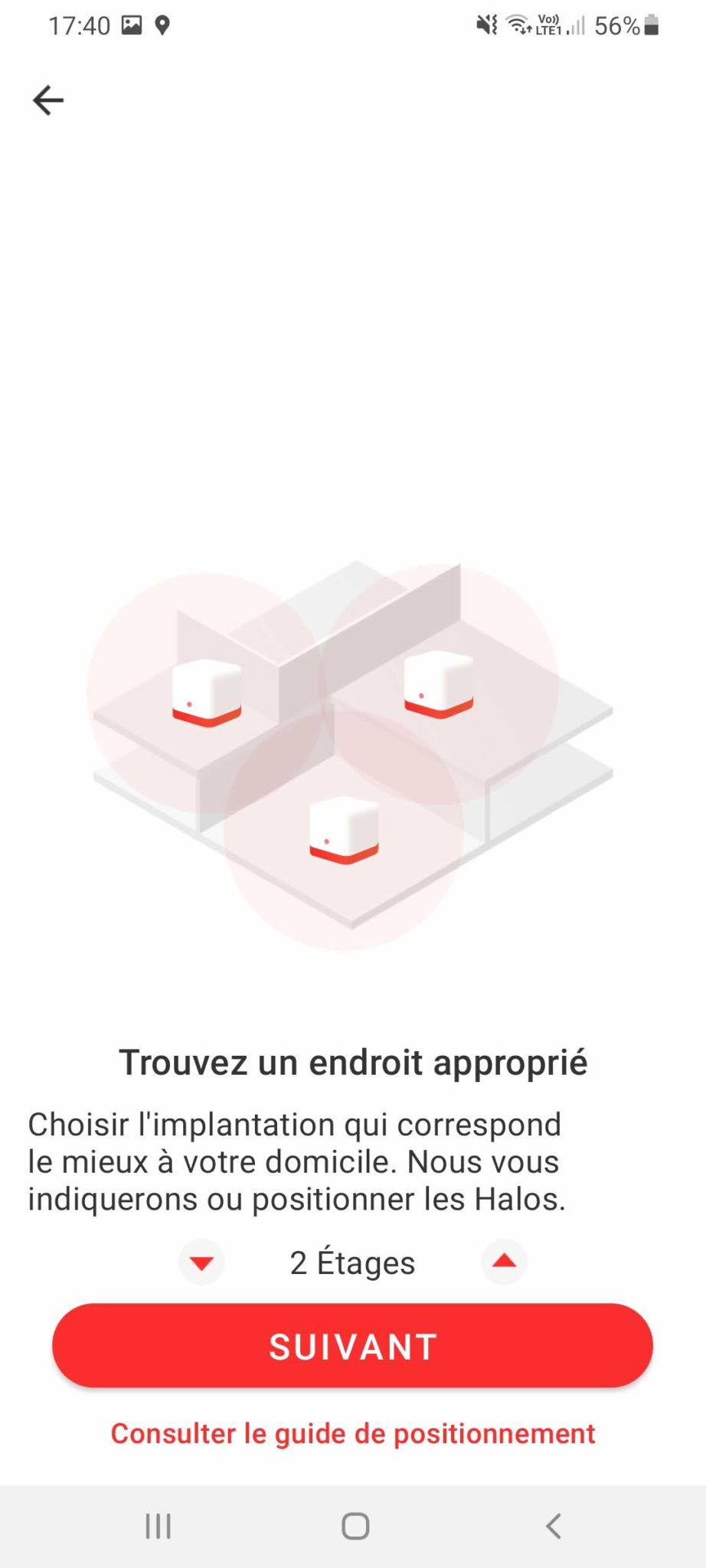Image resolution: width=706 pixels, height=1568 pixels.
Task: Increase the number of Étages
Action: [504, 1261]
